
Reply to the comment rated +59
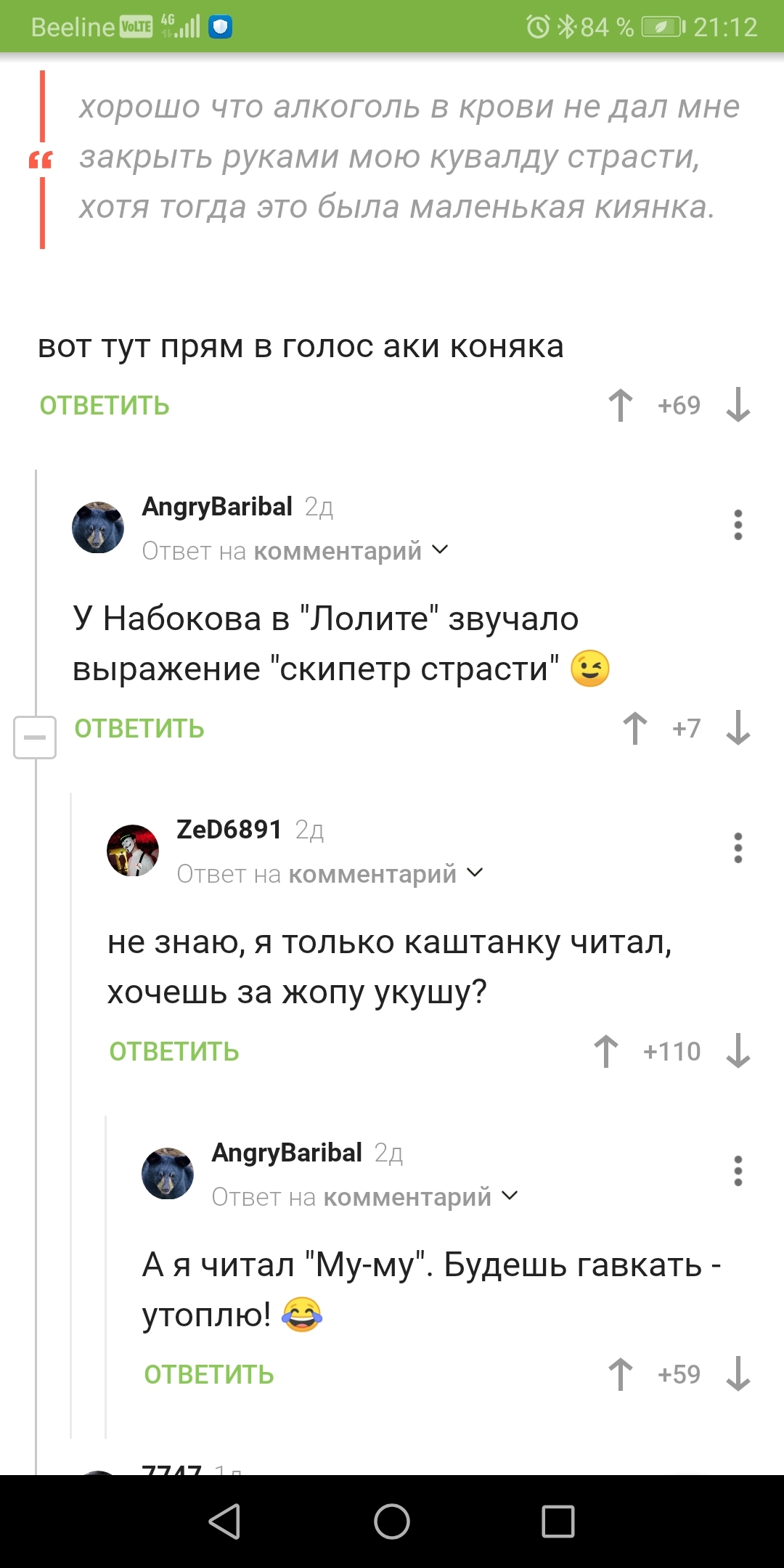coord(209,1375)
